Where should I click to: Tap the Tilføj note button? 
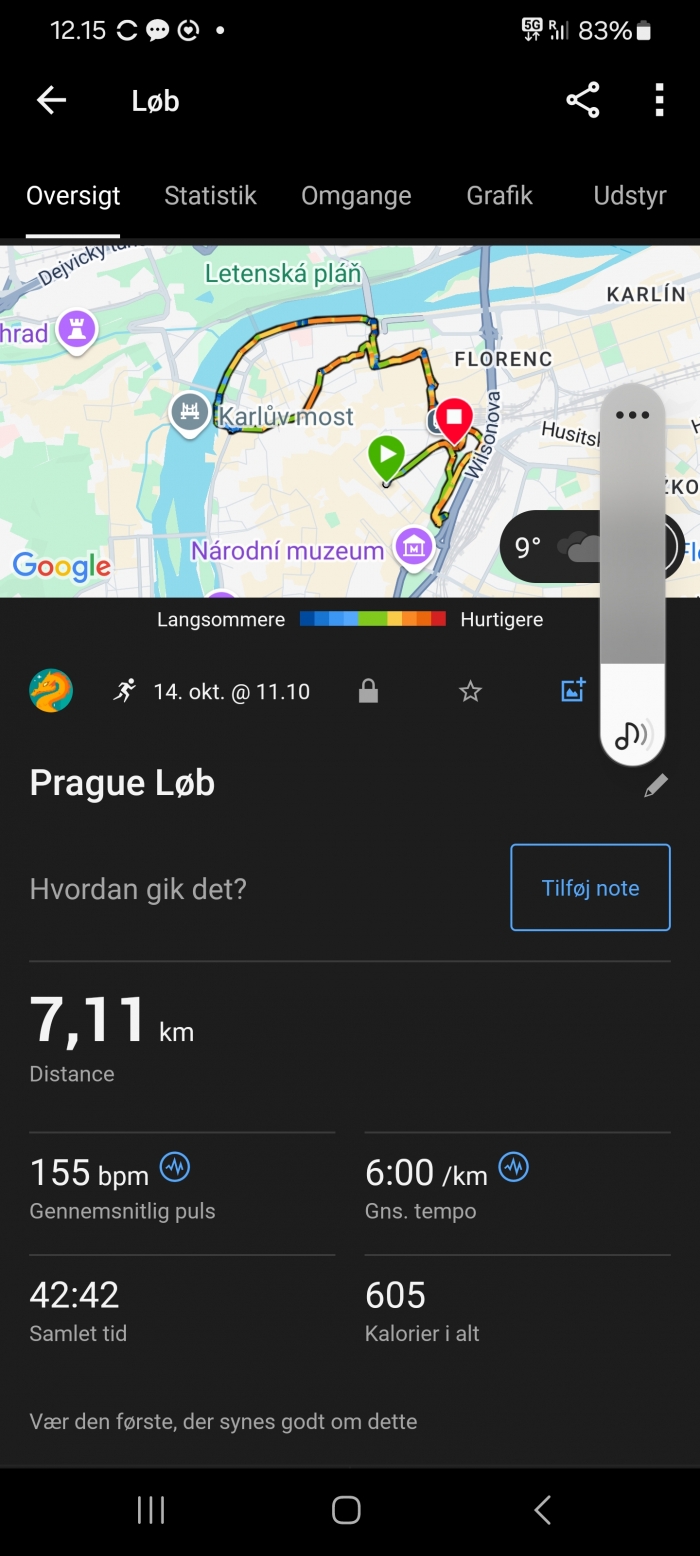pos(590,888)
